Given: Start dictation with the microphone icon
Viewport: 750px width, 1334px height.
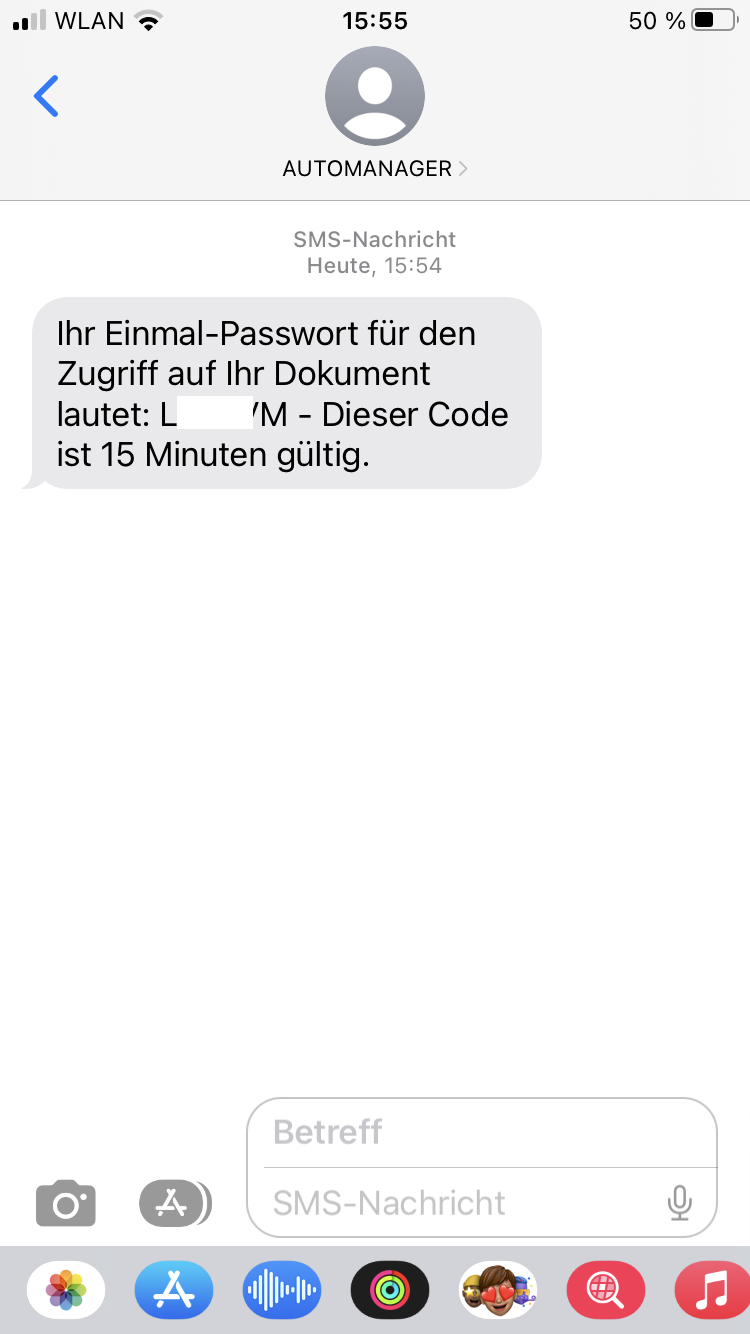Looking at the screenshot, I should 680,1202.
